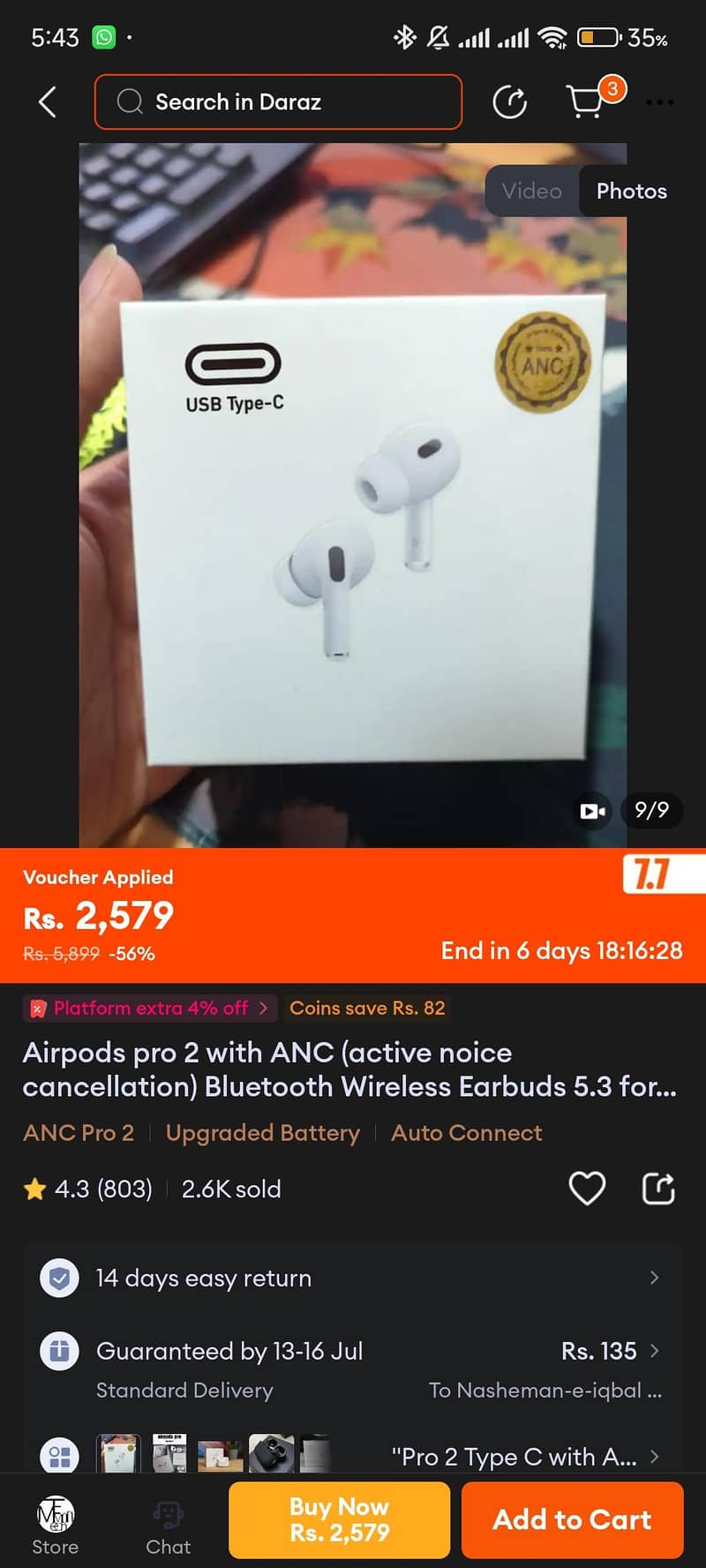Open Standard Delivery details row
The width and height of the screenshot is (706, 1568).
point(353,1369)
